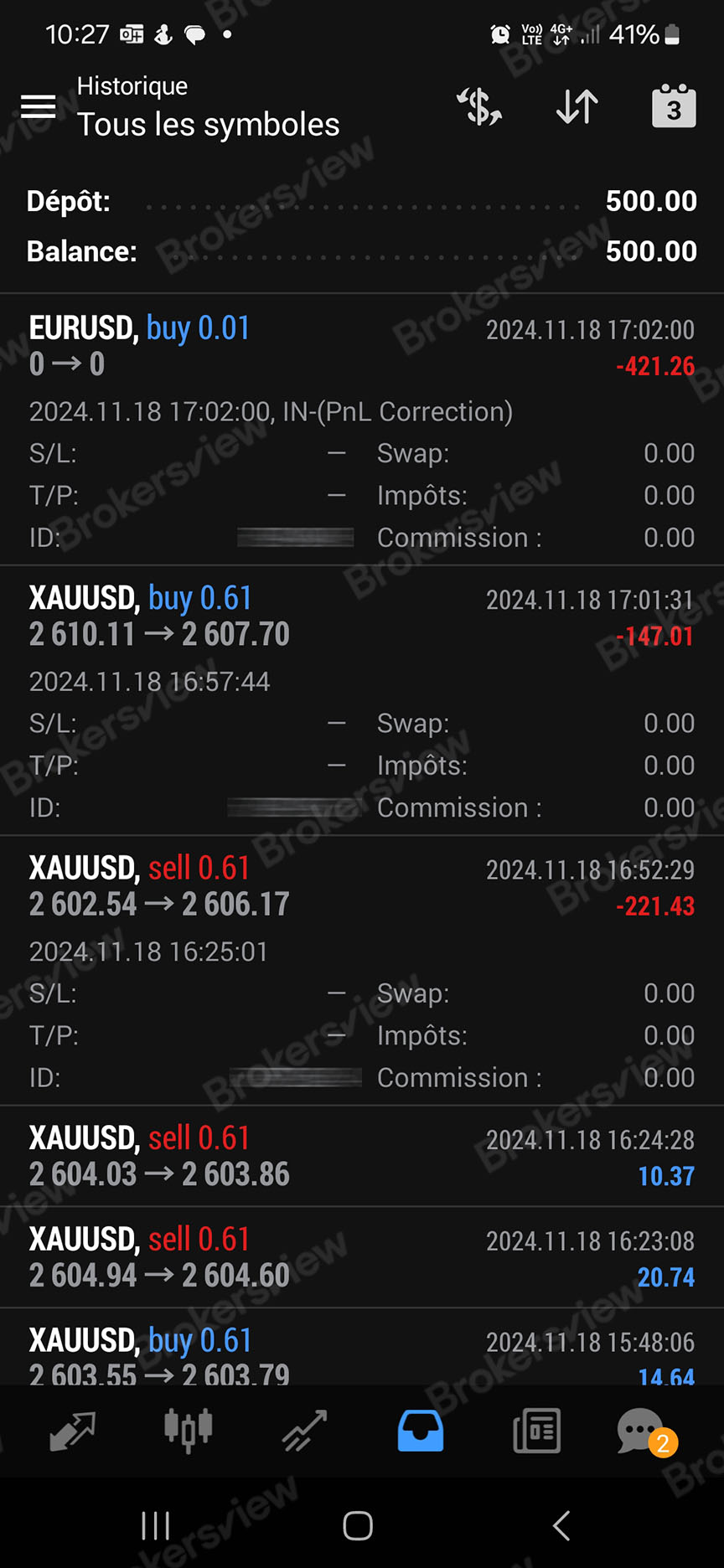This screenshot has width=724, height=1568.
Task: Open the Charts candlestick view
Action: click(188, 1430)
